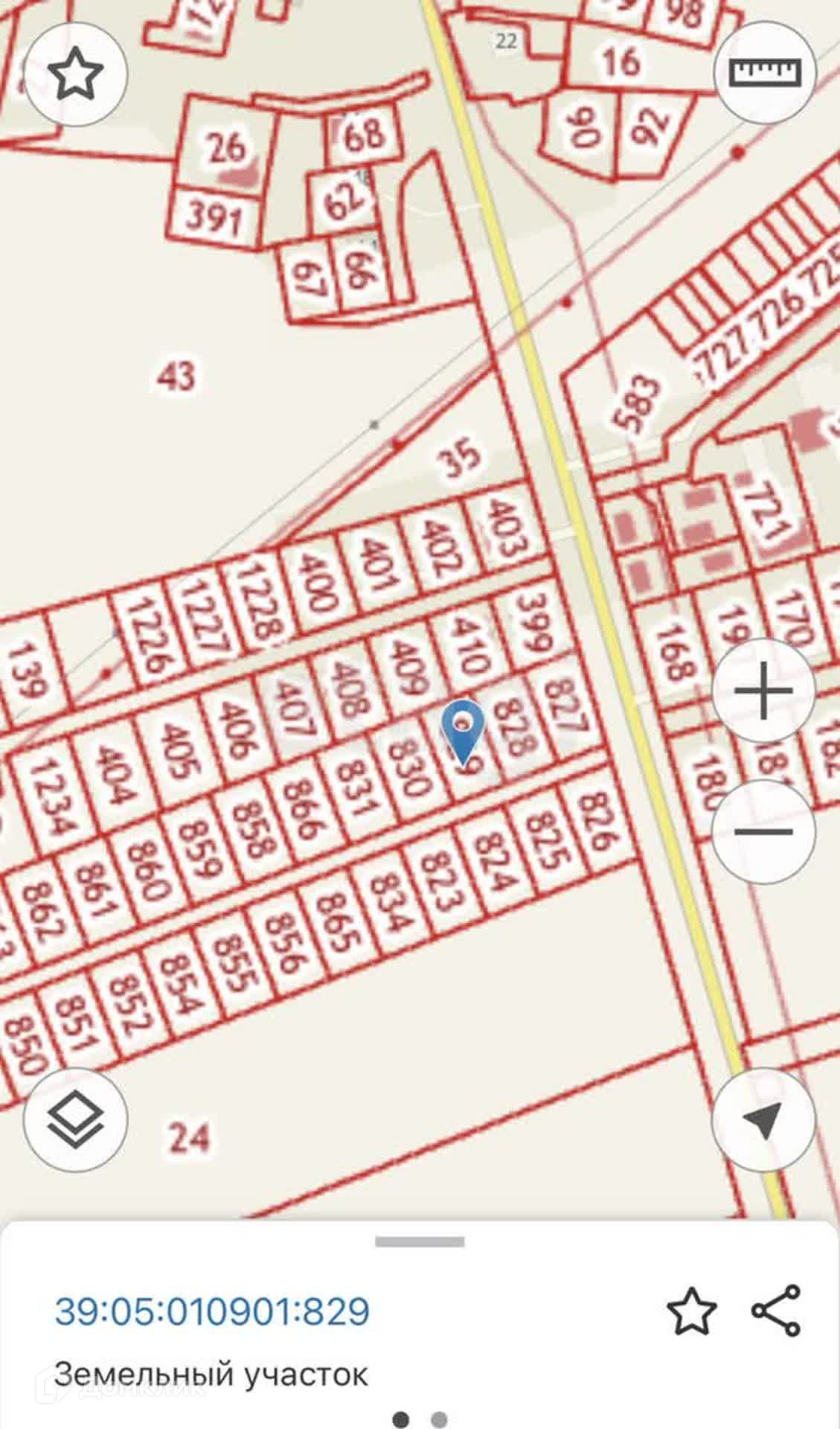
Task: Open favorites star button on map
Action: point(75,74)
